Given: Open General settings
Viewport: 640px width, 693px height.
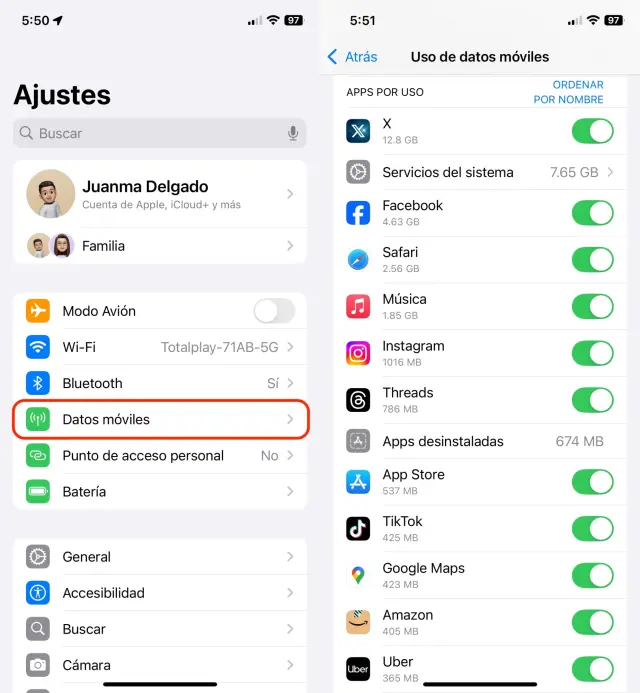Looking at the screenshot, I should [x=160, y=557].
